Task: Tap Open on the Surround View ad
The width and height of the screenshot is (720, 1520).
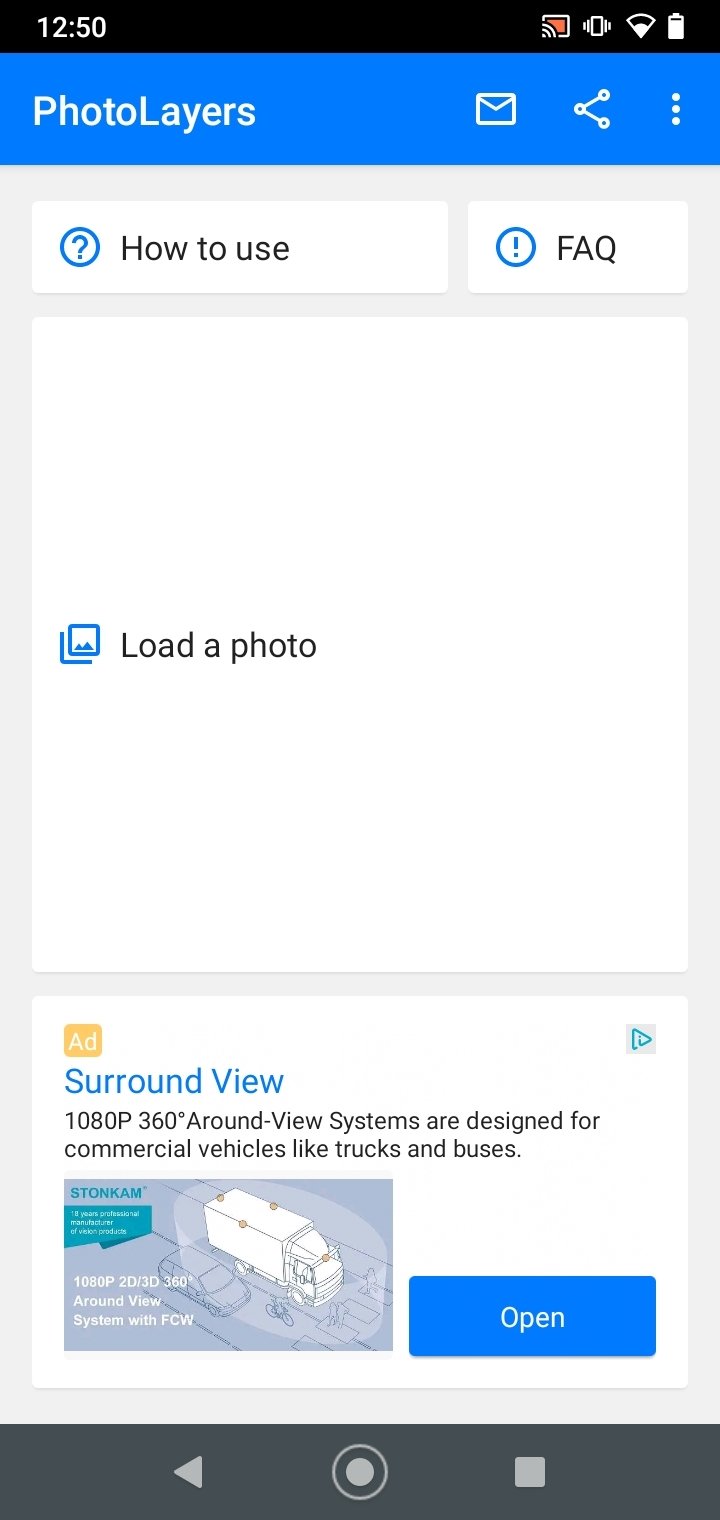Action: (x=532, y=1317)
